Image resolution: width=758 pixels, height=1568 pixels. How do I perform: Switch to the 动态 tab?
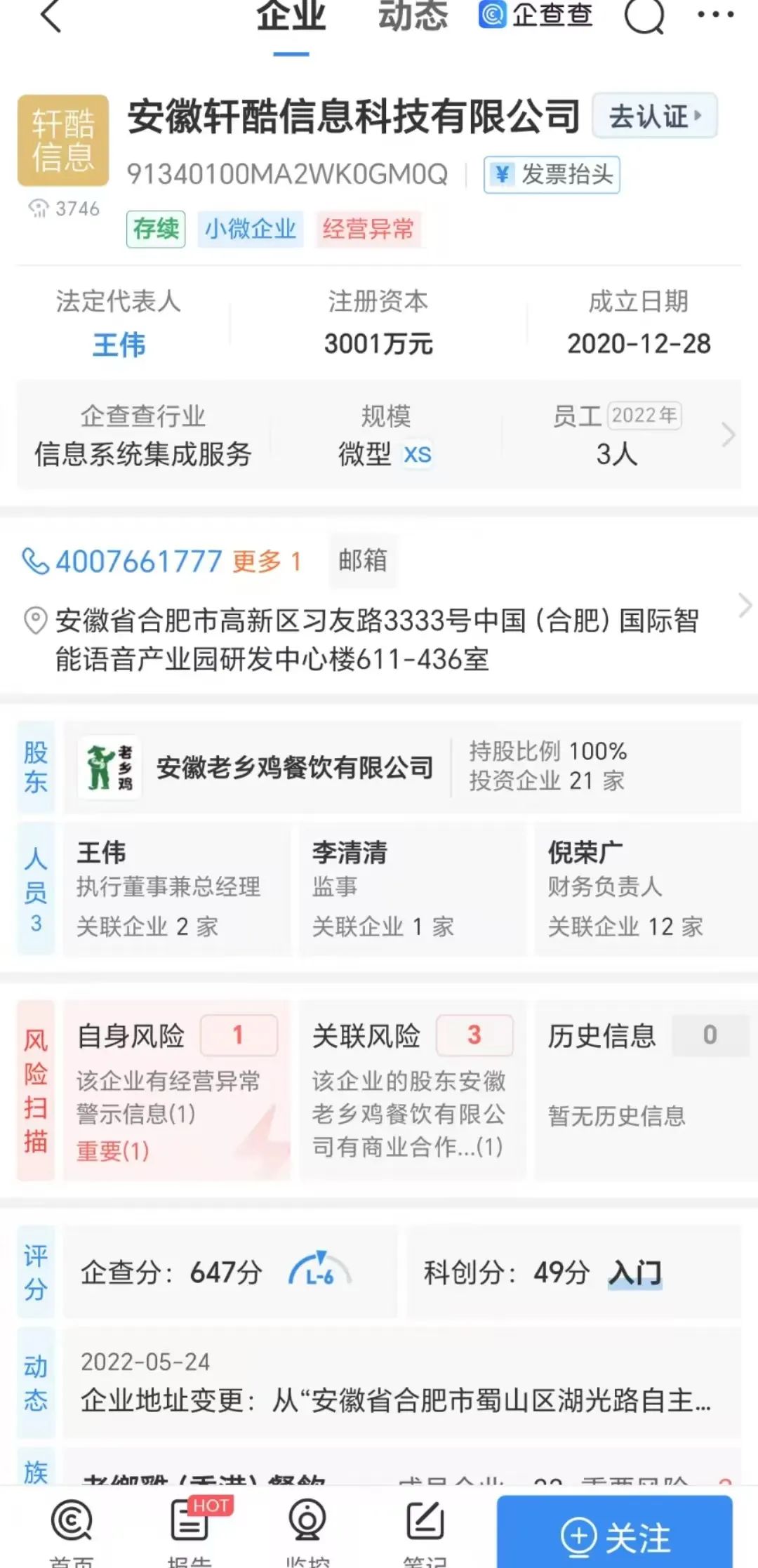413,15
